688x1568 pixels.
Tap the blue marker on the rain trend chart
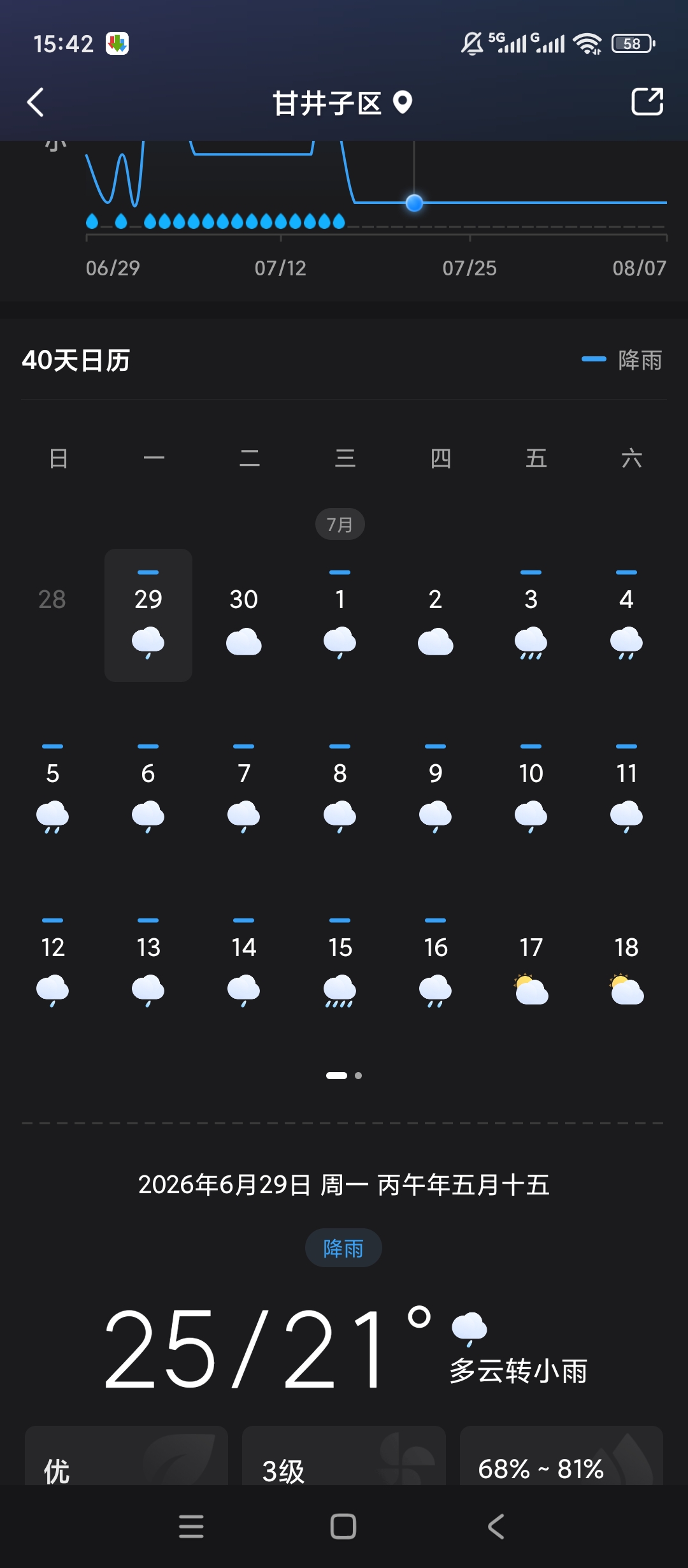click(x=414, y=203)
